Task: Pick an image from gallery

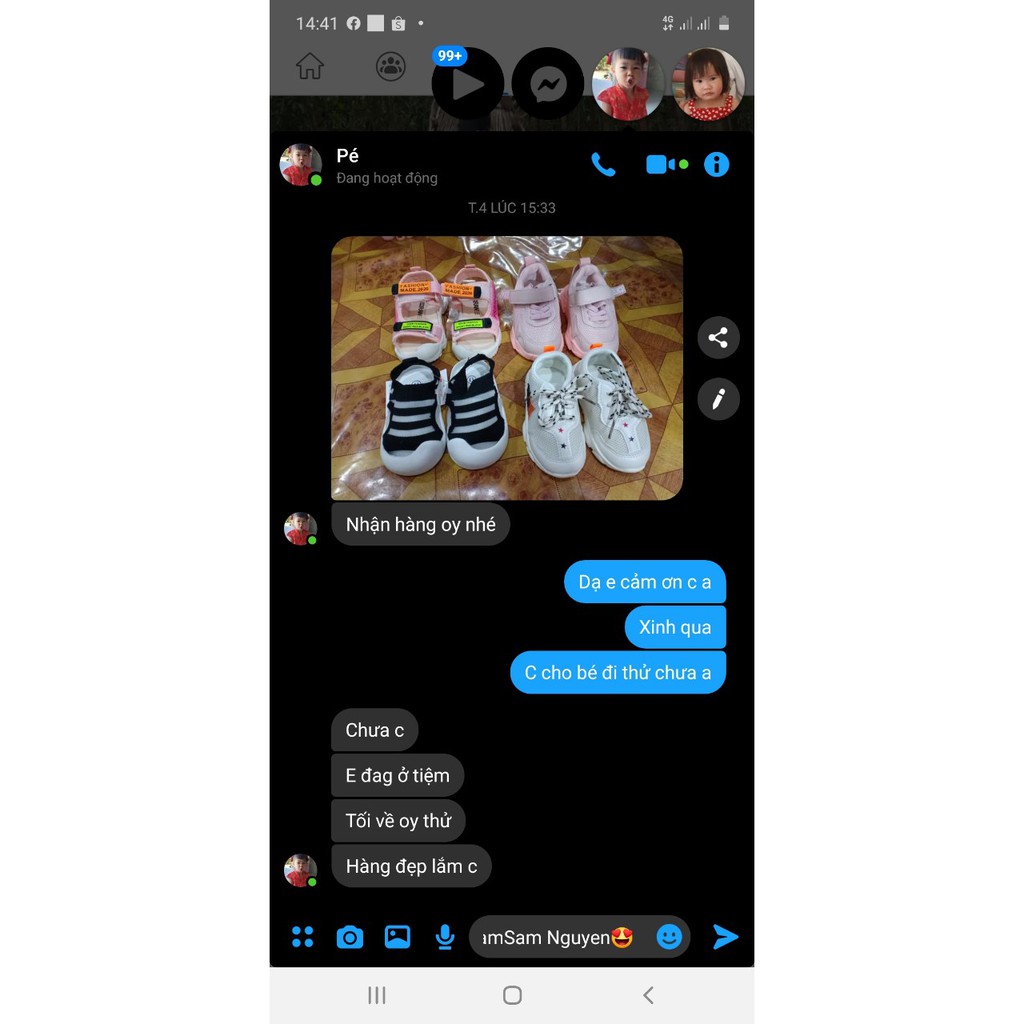Action: [397, 937]
